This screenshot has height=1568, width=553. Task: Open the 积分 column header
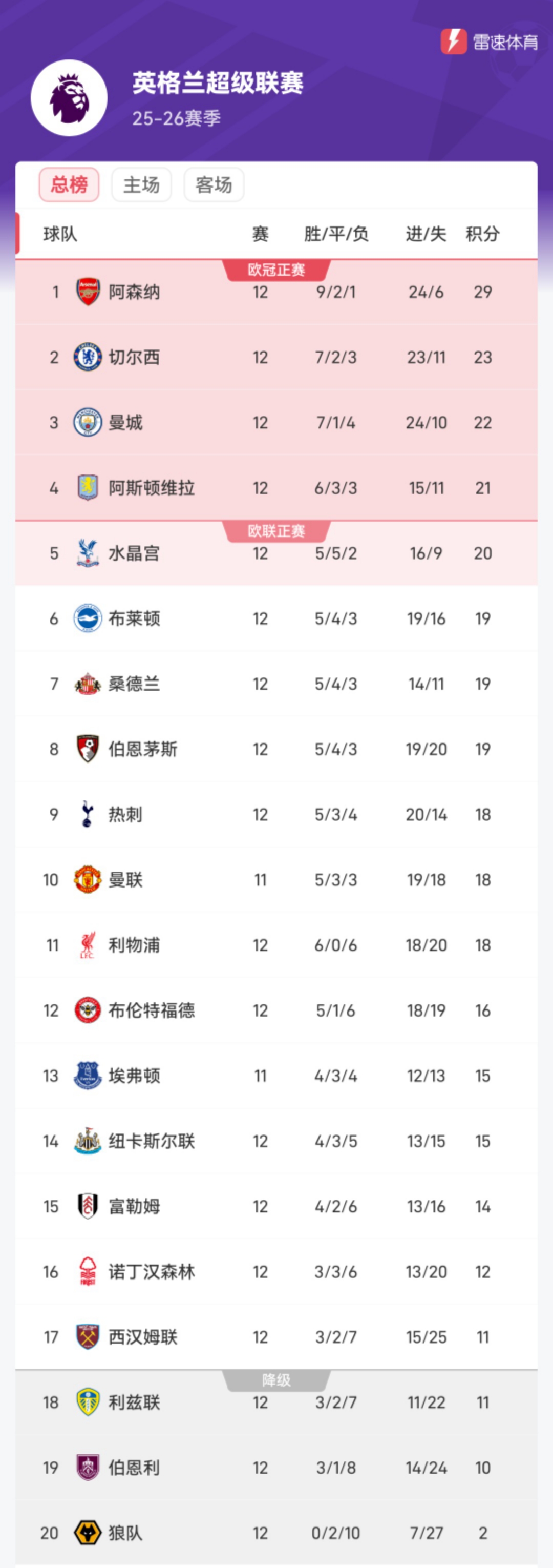pyautogui.click(x=482, y=231)
